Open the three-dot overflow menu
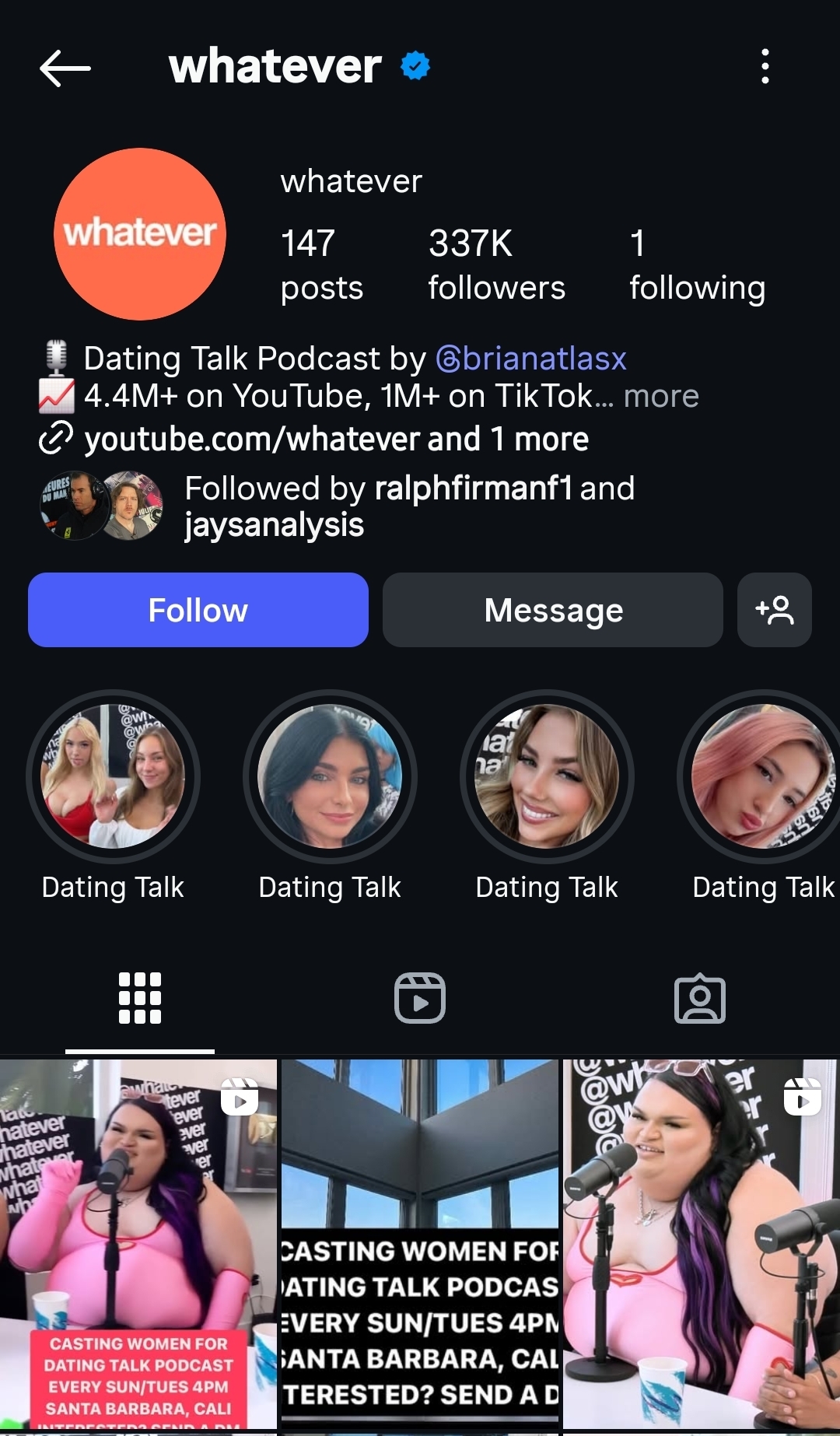 tap(765, 67)
